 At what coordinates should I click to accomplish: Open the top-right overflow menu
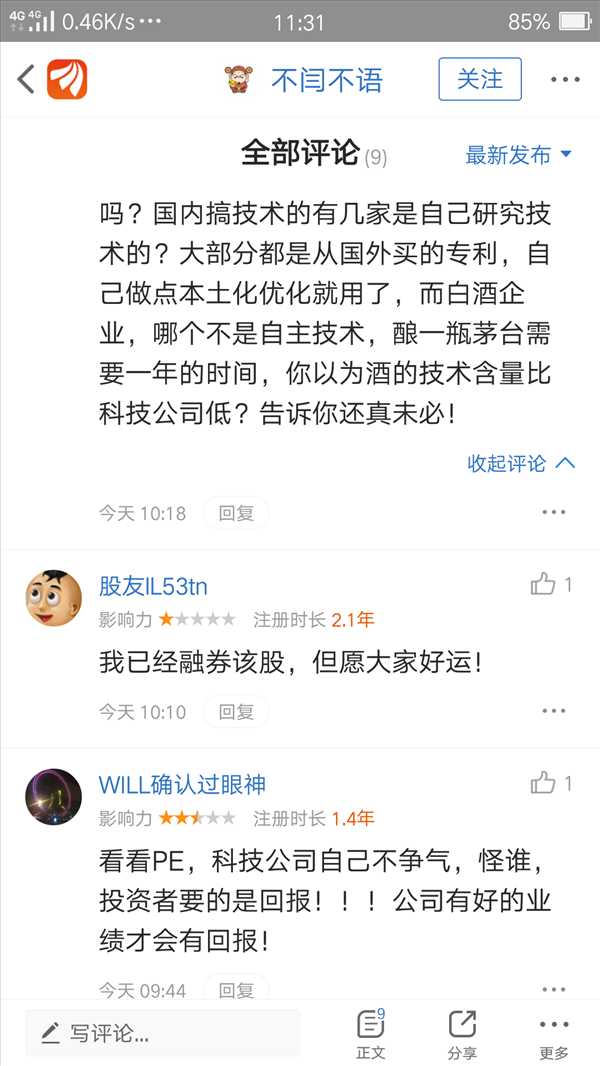coord(565,80)
